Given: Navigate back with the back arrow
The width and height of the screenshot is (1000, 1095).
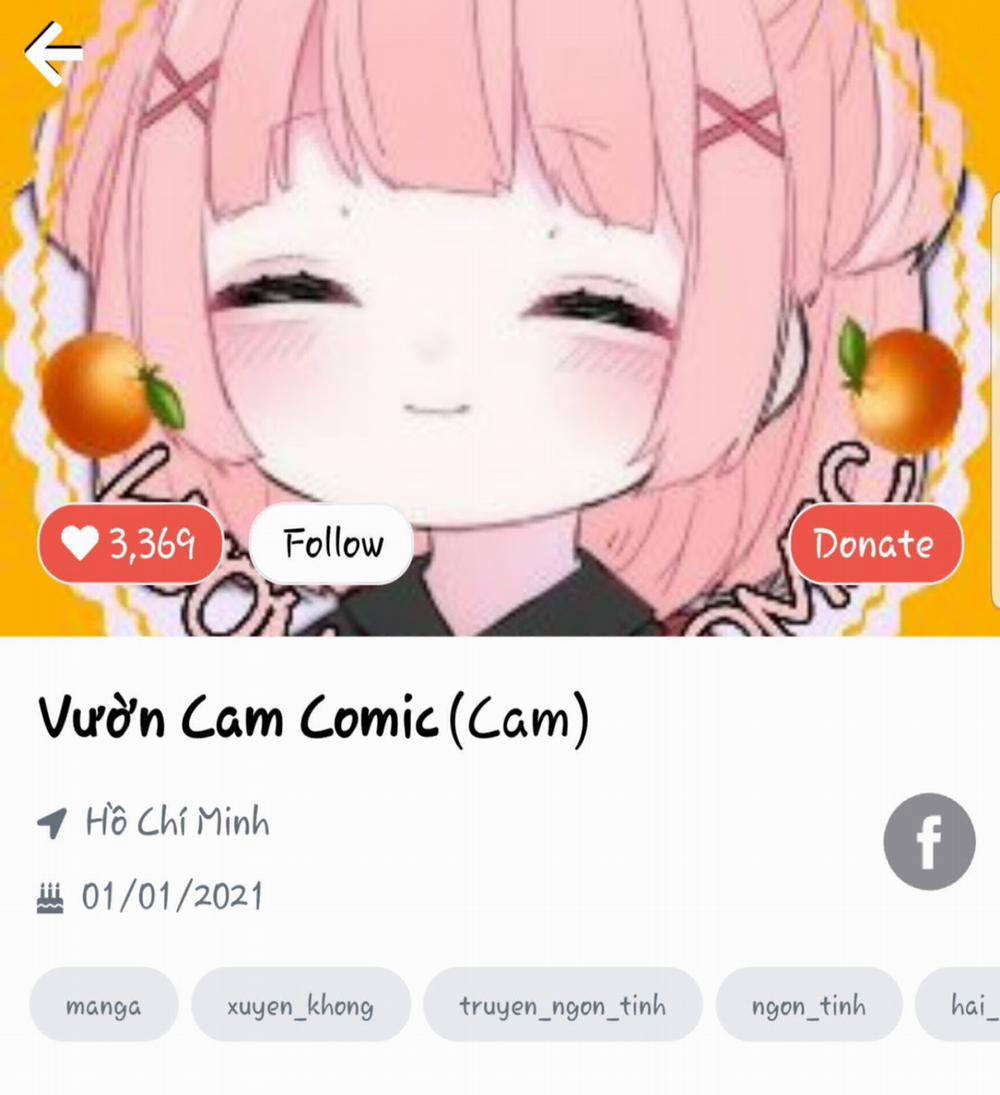Looking at the screenshot, I should [55, 50].
